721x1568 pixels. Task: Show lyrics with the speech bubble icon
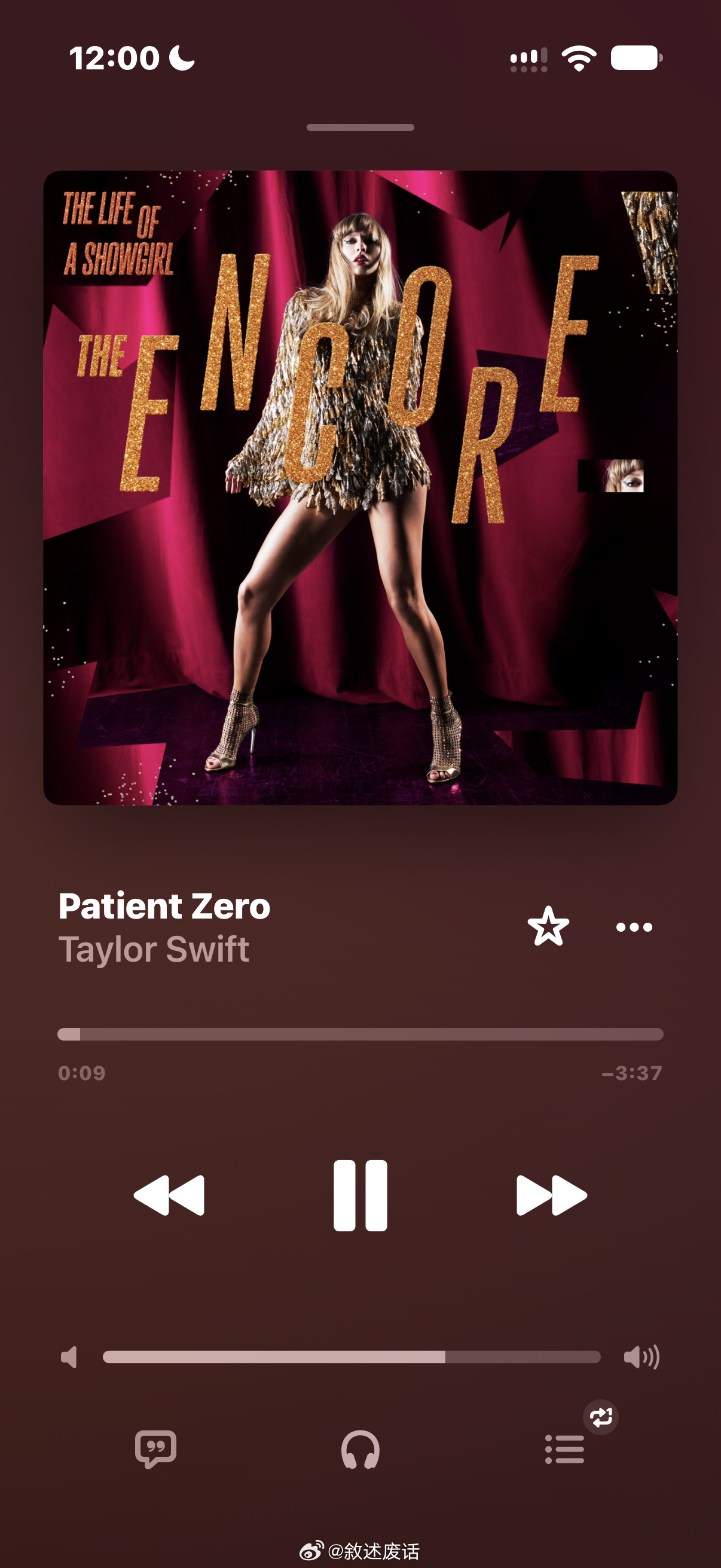pyautogui.click(x=156, y=1448)
